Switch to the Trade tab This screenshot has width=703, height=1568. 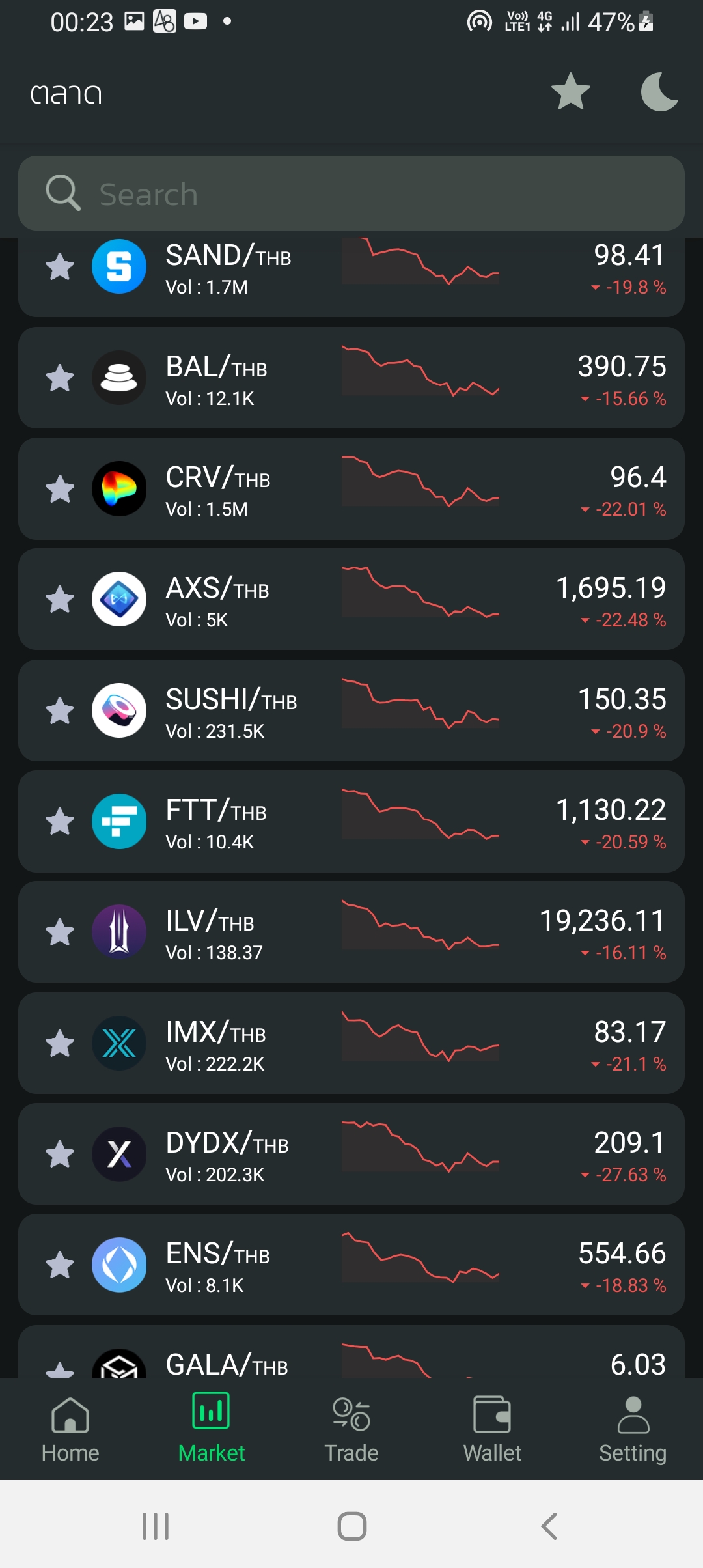(351, 1429)
